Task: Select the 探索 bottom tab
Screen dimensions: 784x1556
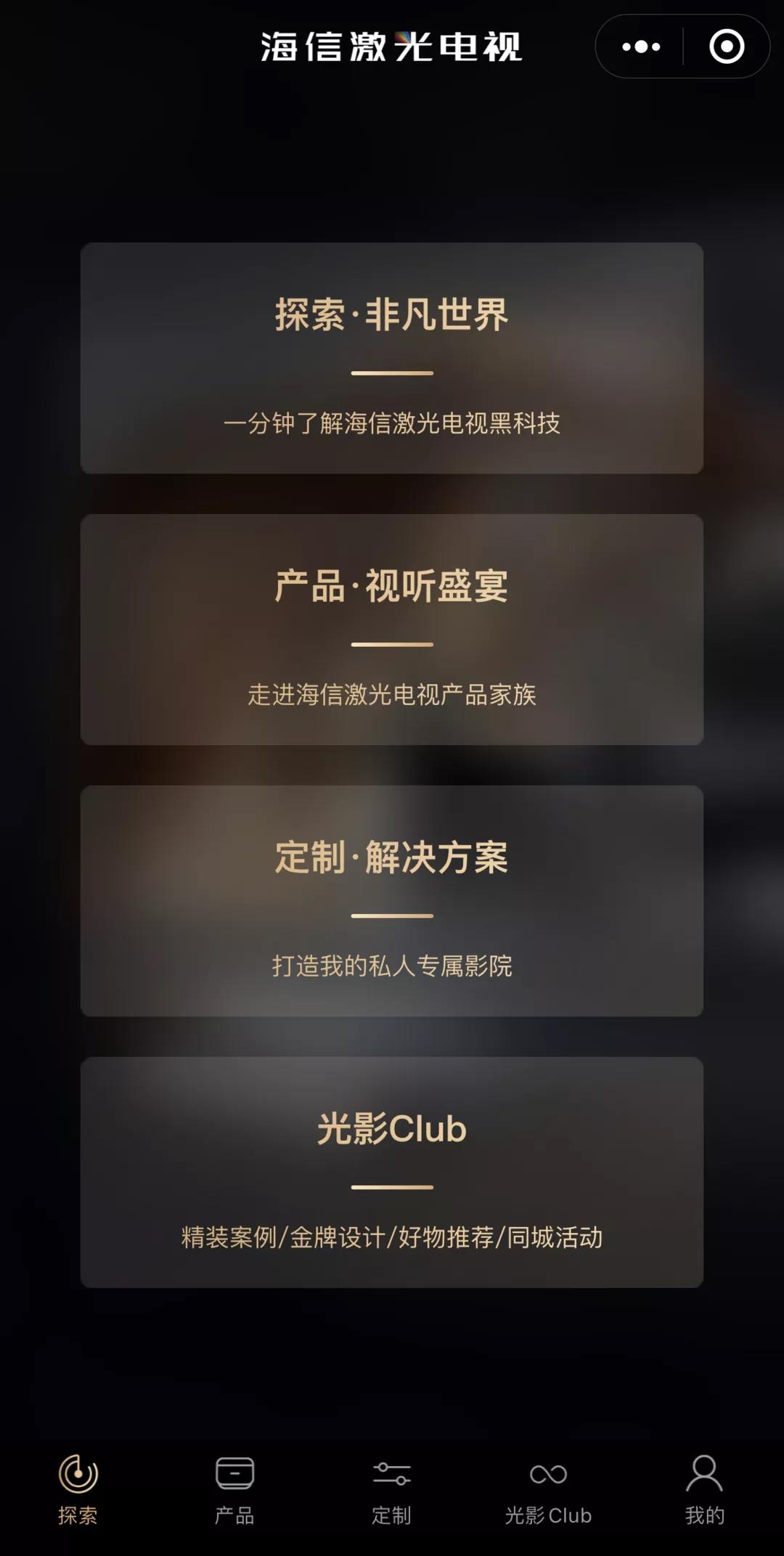Action: [x=78, y=1488]
